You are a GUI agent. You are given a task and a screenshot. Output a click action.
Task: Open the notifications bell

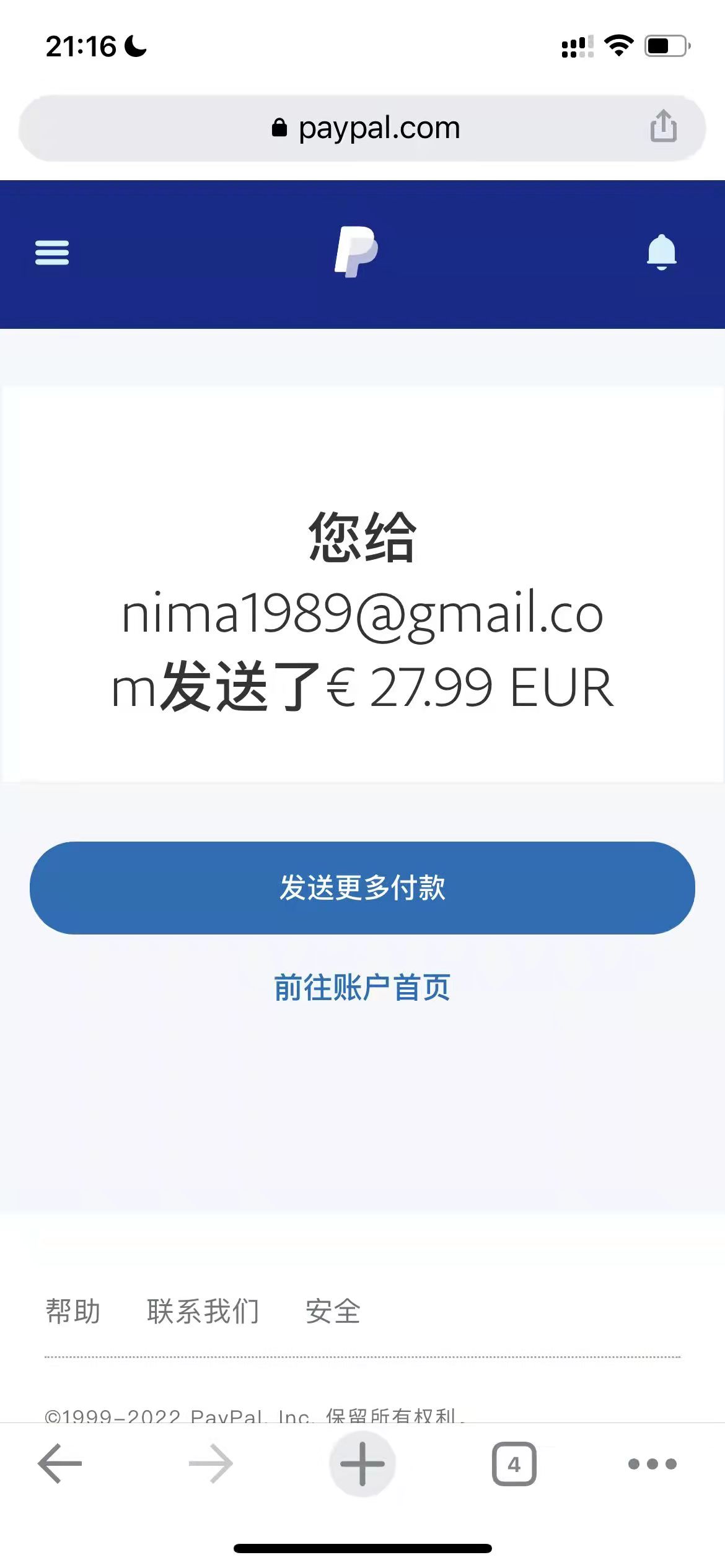661,252
